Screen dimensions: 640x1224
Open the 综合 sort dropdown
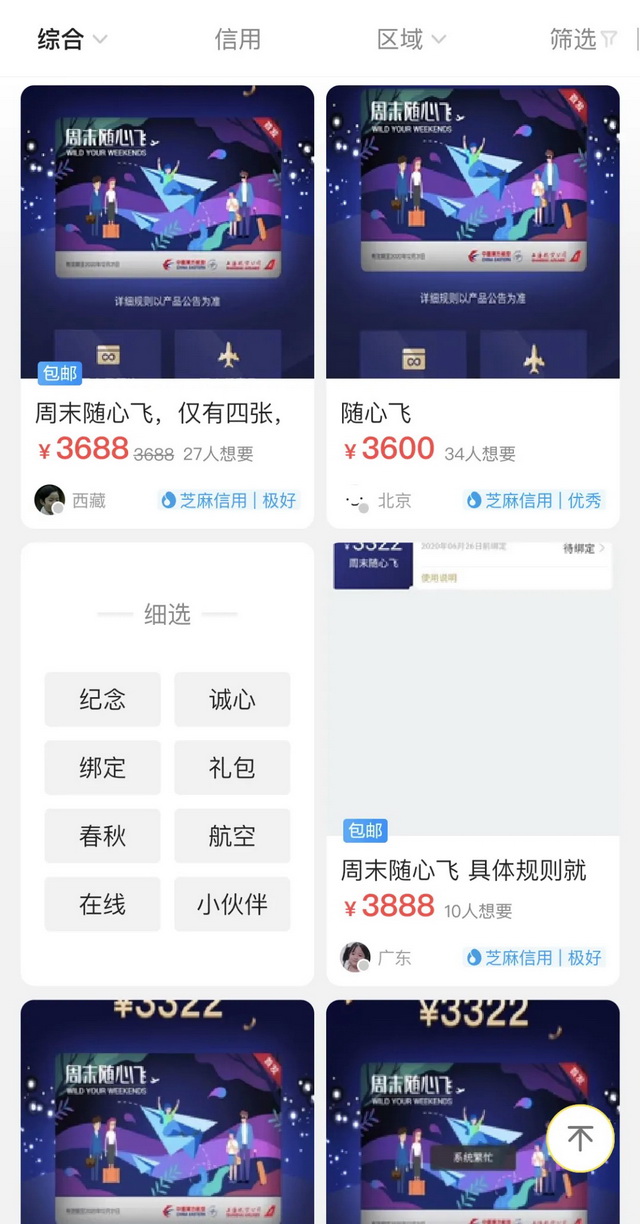point(72,39)
